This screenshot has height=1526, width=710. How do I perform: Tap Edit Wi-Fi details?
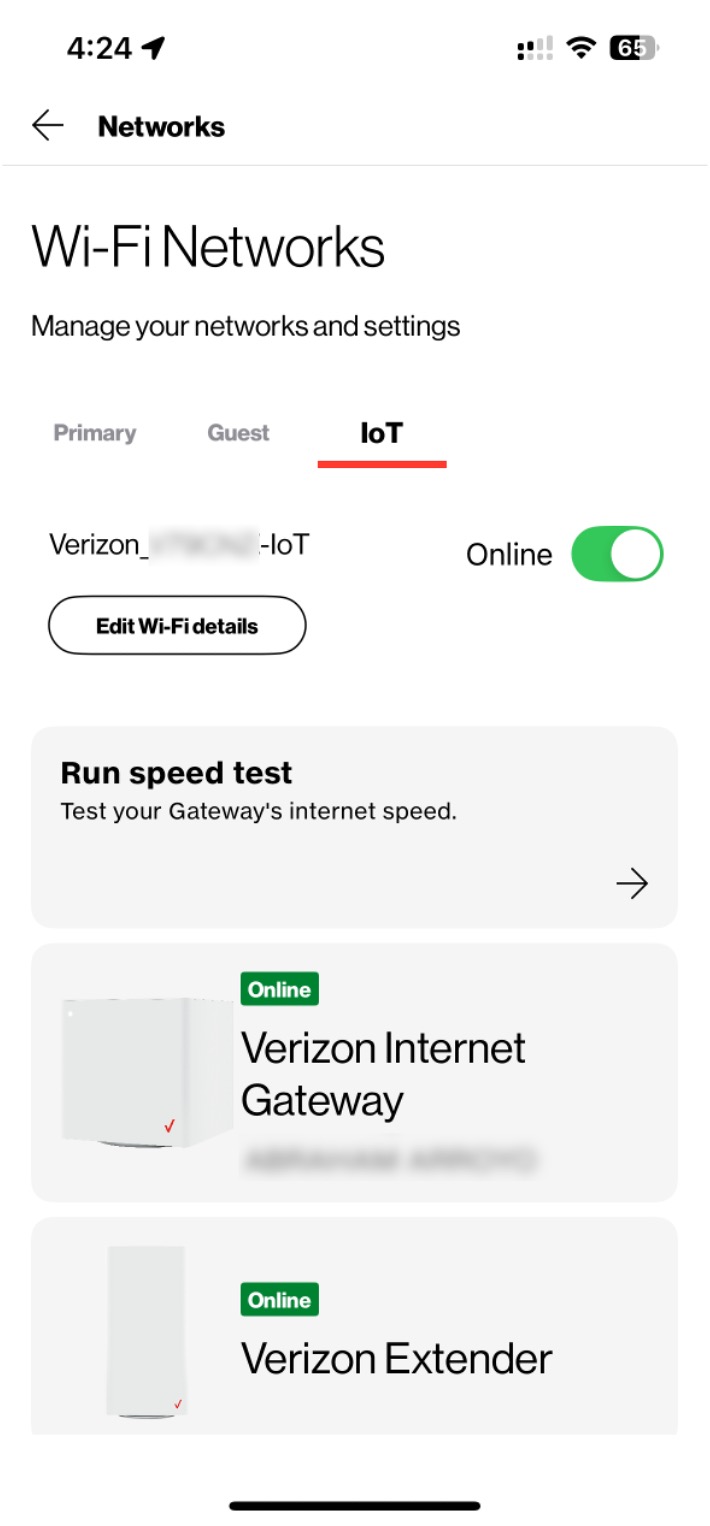177,626
